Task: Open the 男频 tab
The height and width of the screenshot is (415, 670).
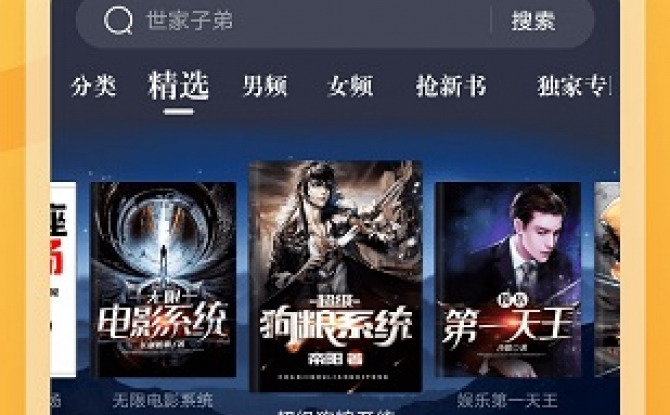Action: point(265,86)
